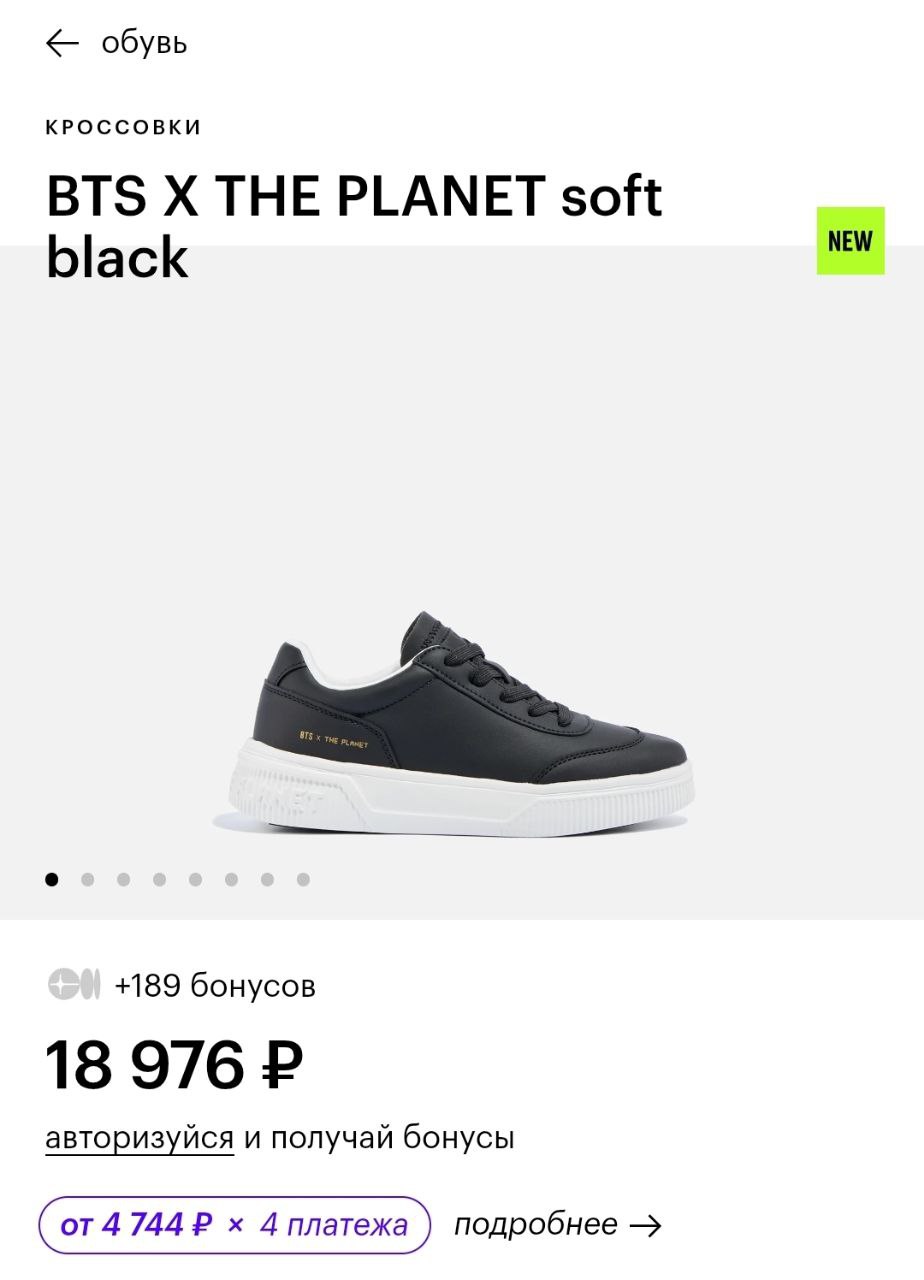924x1280 pixels.
Task: Jump to the last gallery photo dot
Action: 303,880
